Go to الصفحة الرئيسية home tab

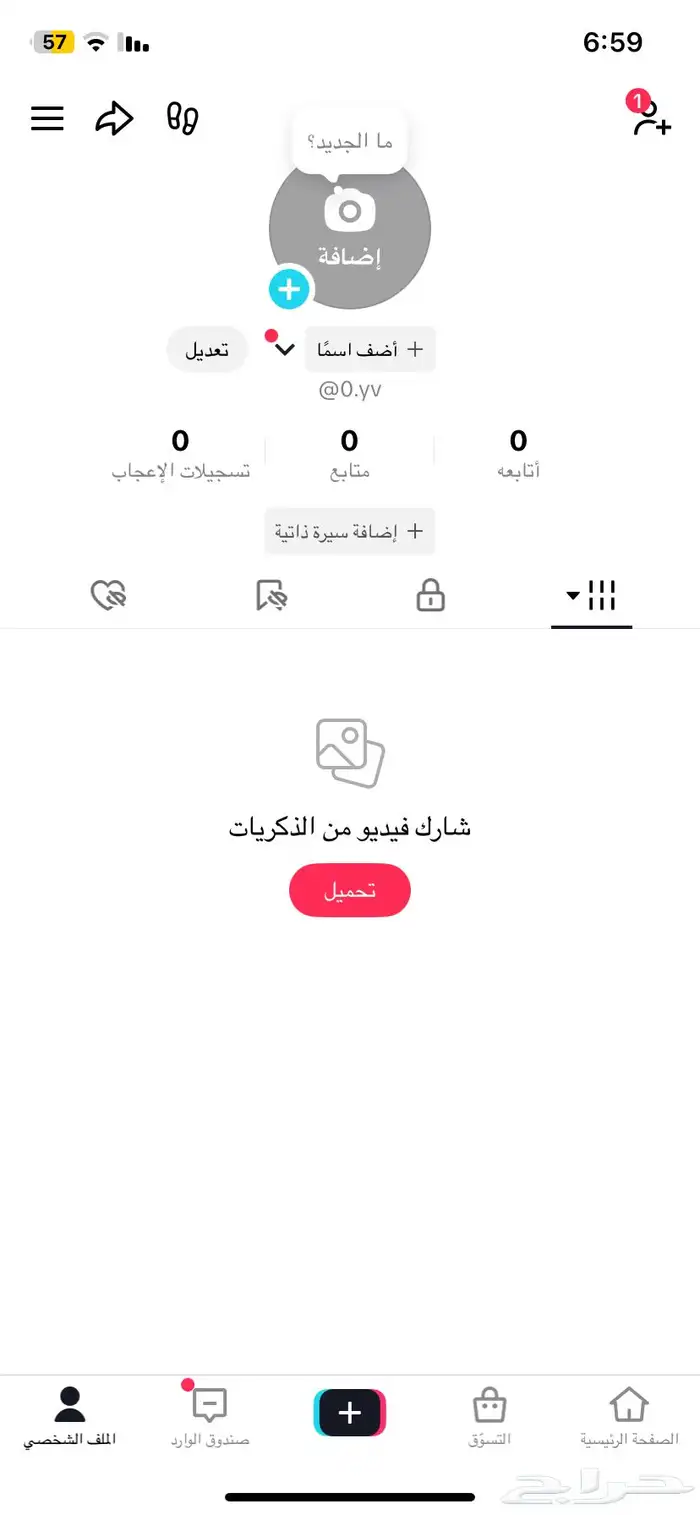pos(629,1416)
